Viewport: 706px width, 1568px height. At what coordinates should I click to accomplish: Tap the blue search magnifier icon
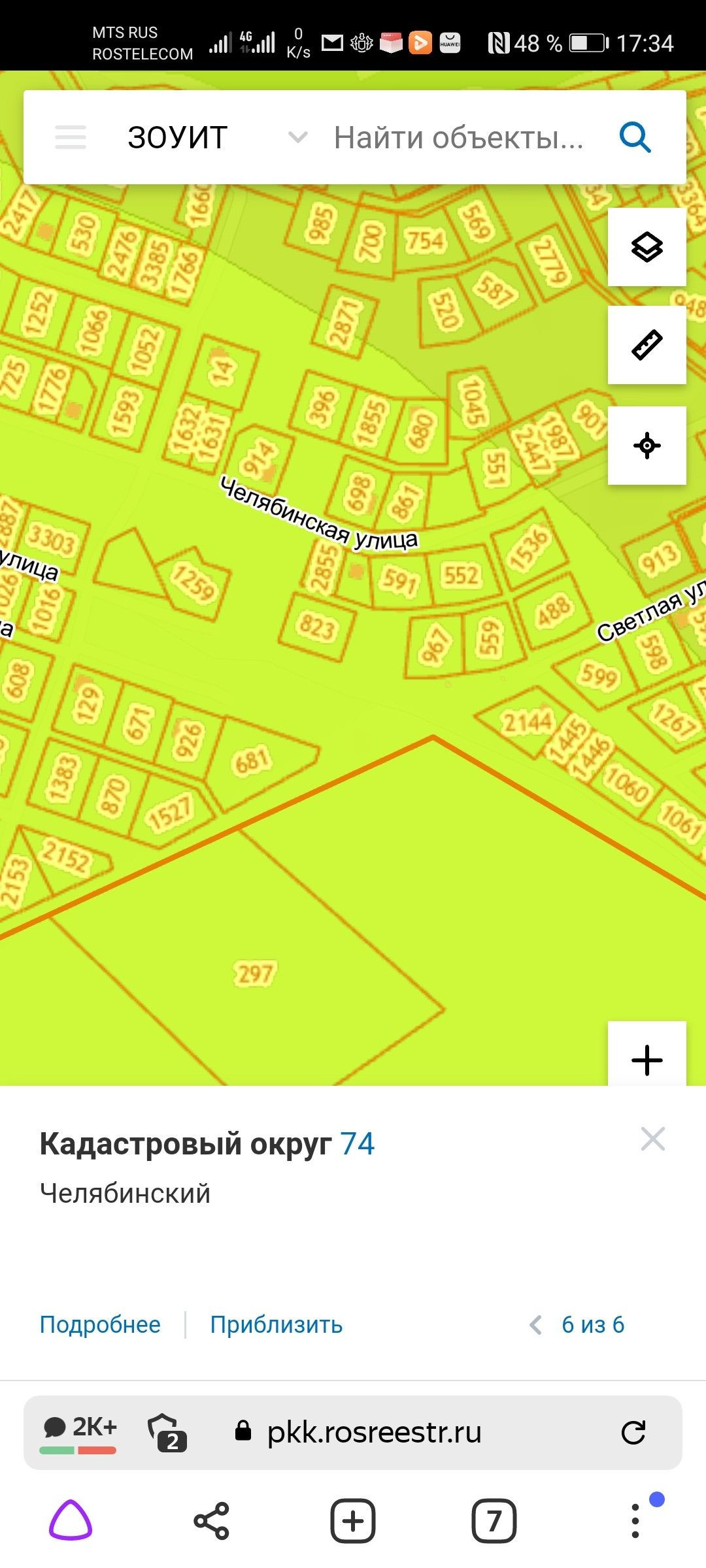click(635, 138)
